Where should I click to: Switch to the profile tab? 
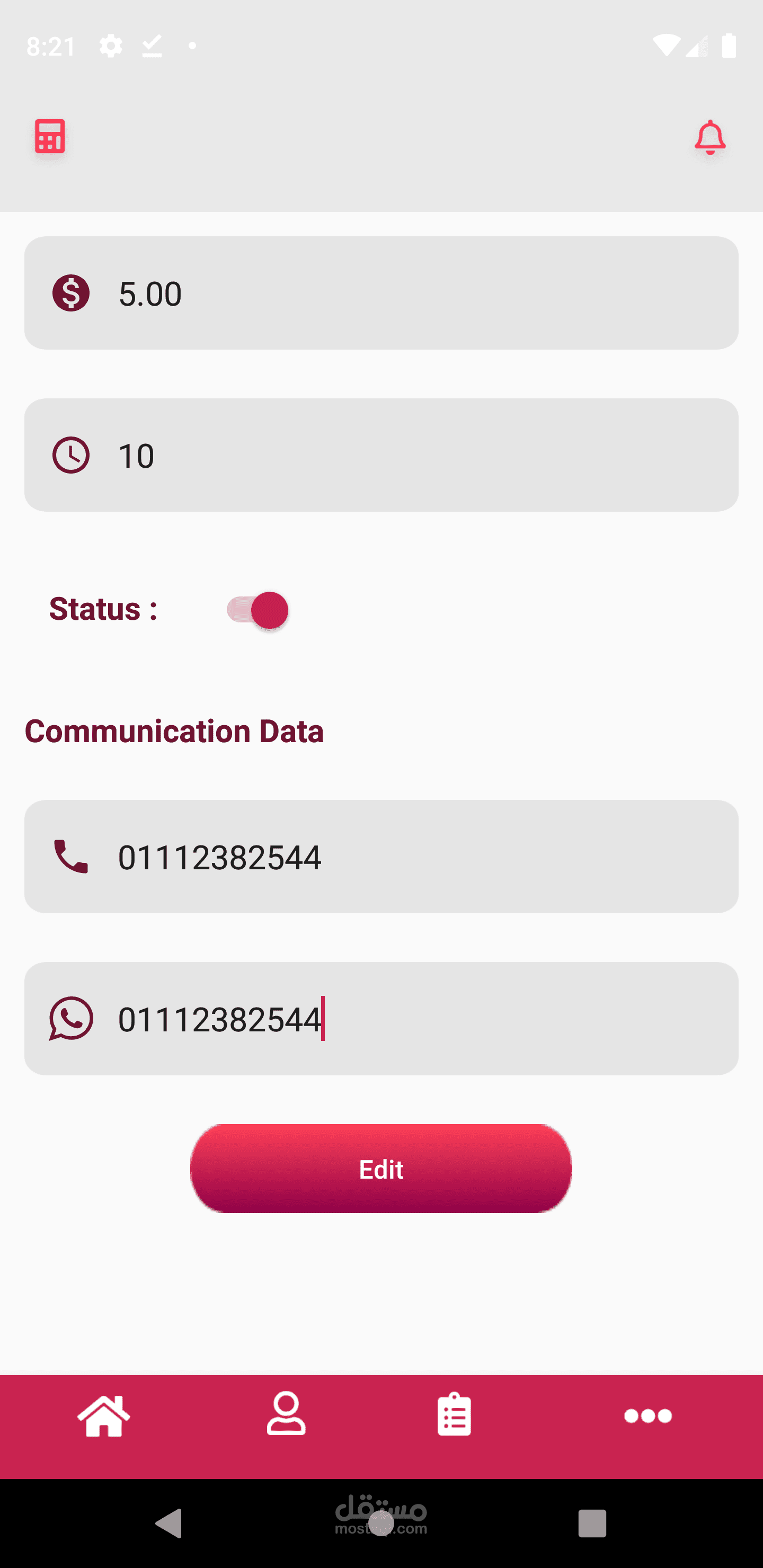[x=286, y=1414]
